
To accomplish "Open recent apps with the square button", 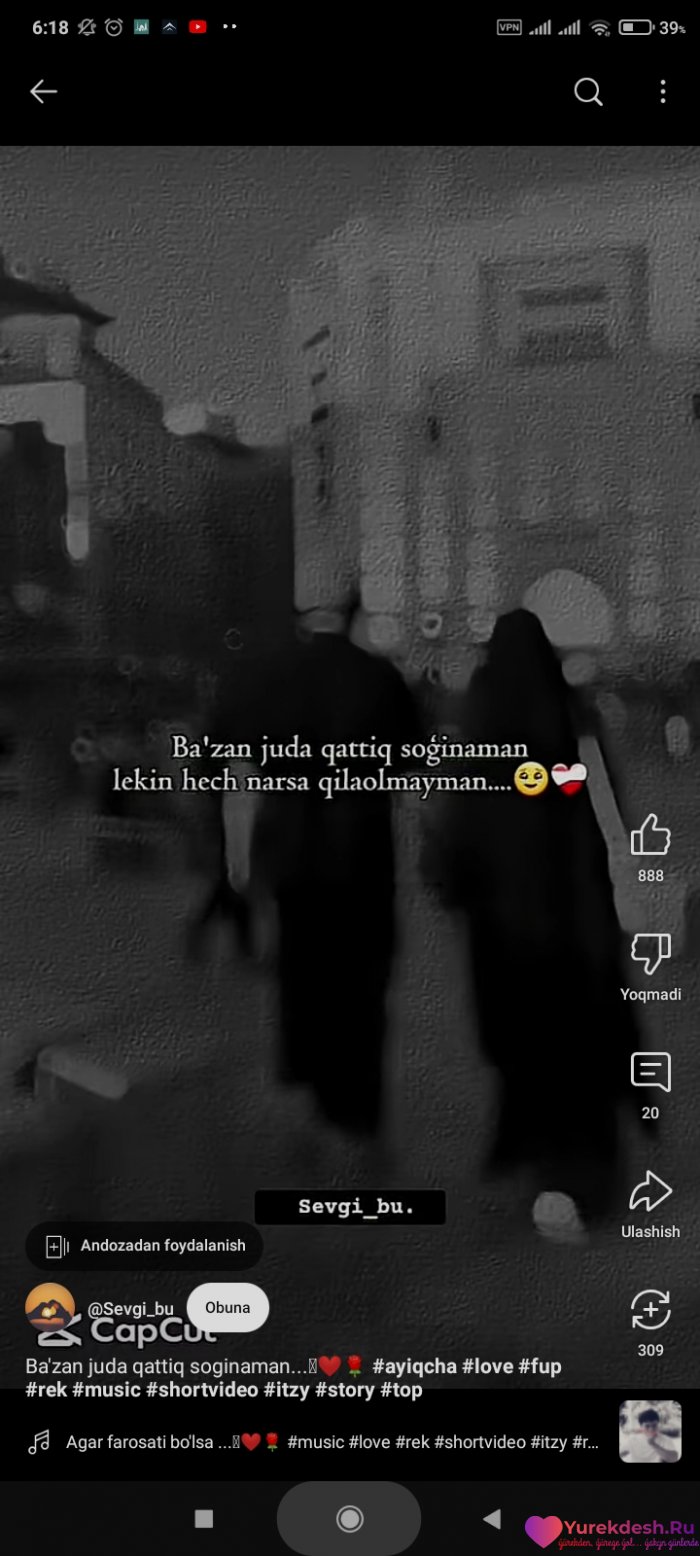I will pyautogui.click(x=204, y=1519).
